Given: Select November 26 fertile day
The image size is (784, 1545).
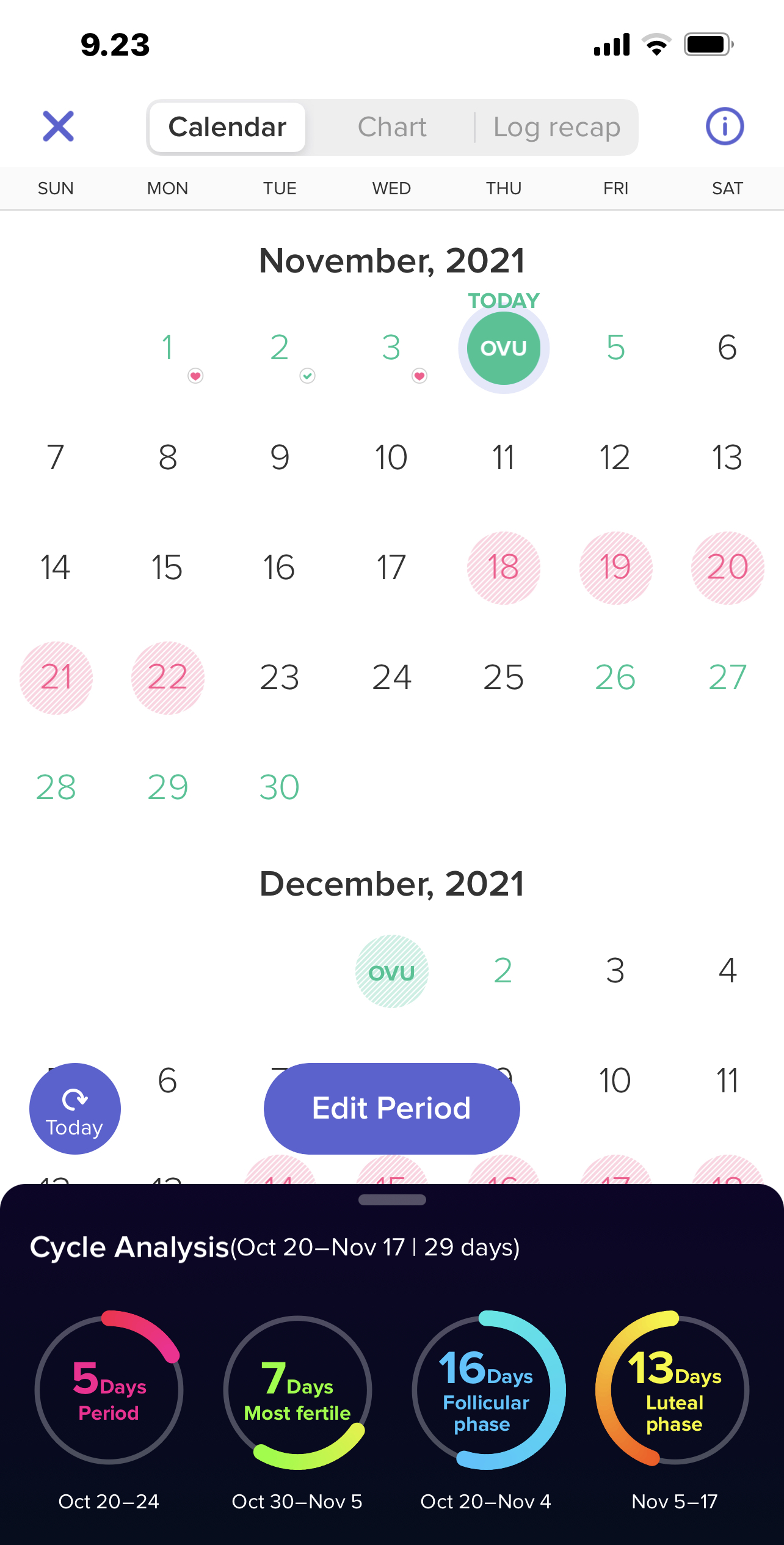Looking at the screenshot, I should pyautogui.click(x=615, y=678).
